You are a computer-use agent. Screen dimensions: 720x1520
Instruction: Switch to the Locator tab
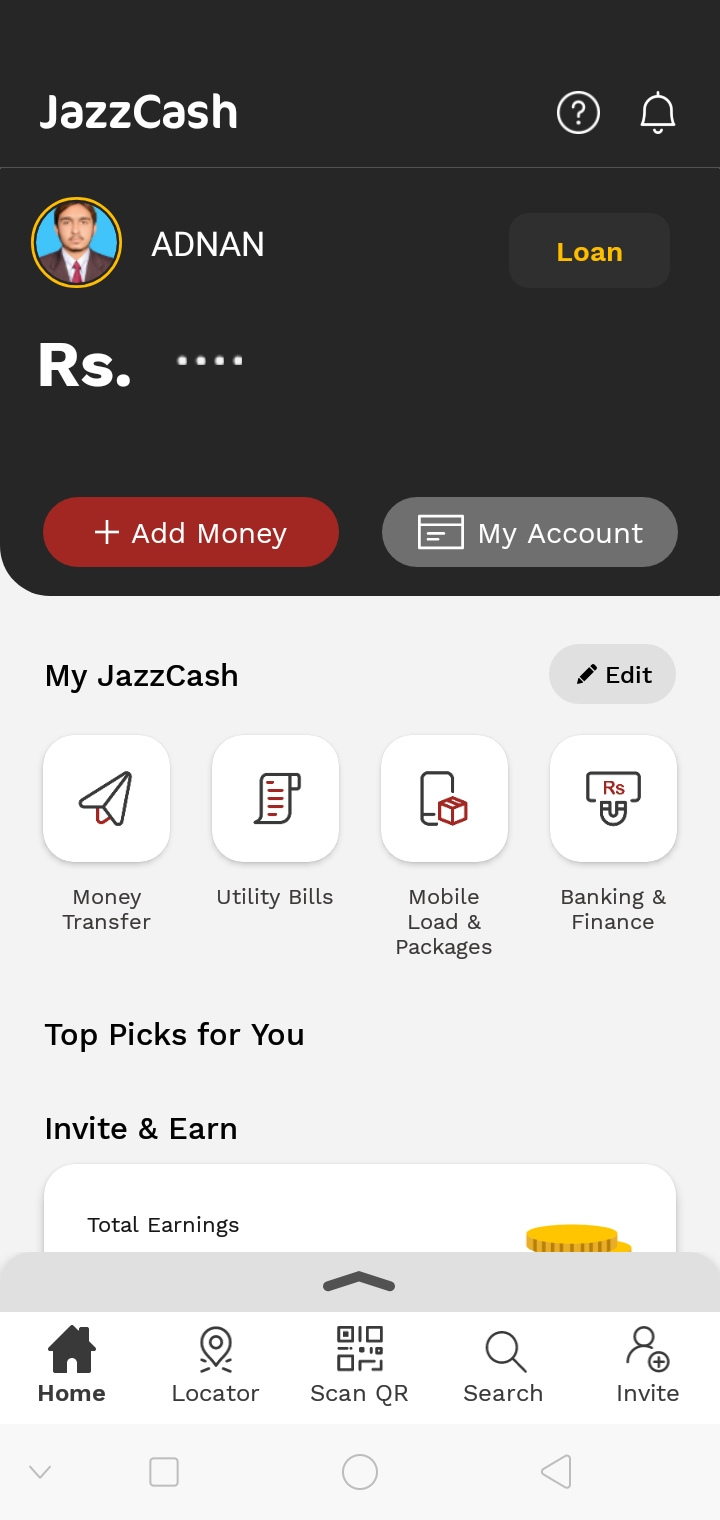click(x=215, y=1366)
